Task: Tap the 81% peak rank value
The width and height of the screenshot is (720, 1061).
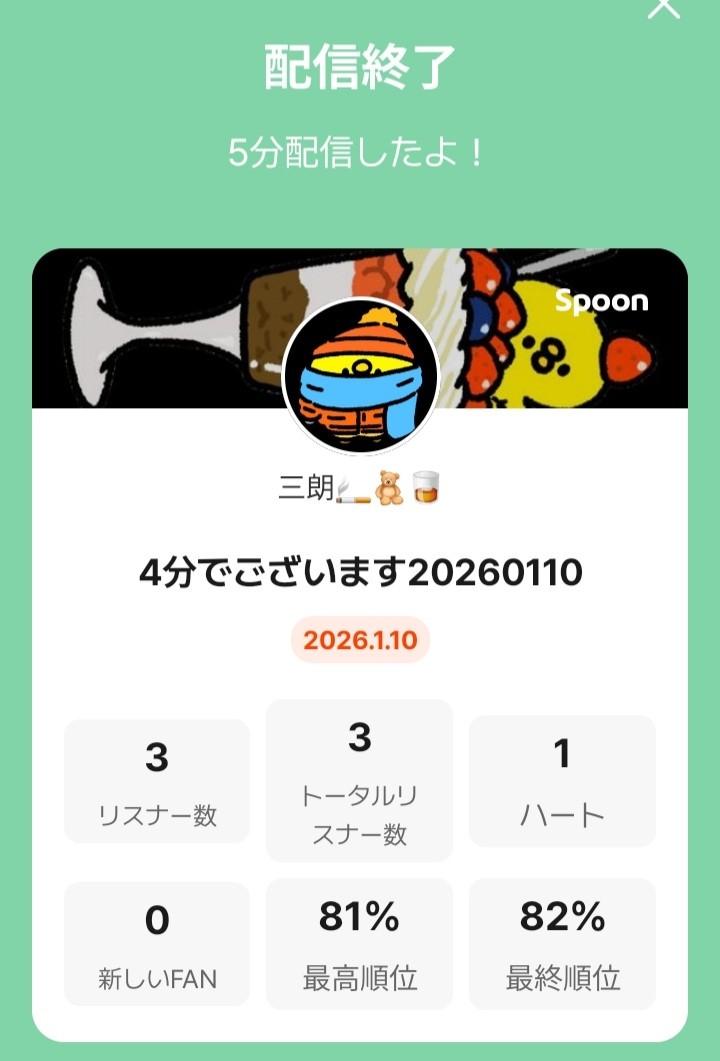Action: coord(359,918)
